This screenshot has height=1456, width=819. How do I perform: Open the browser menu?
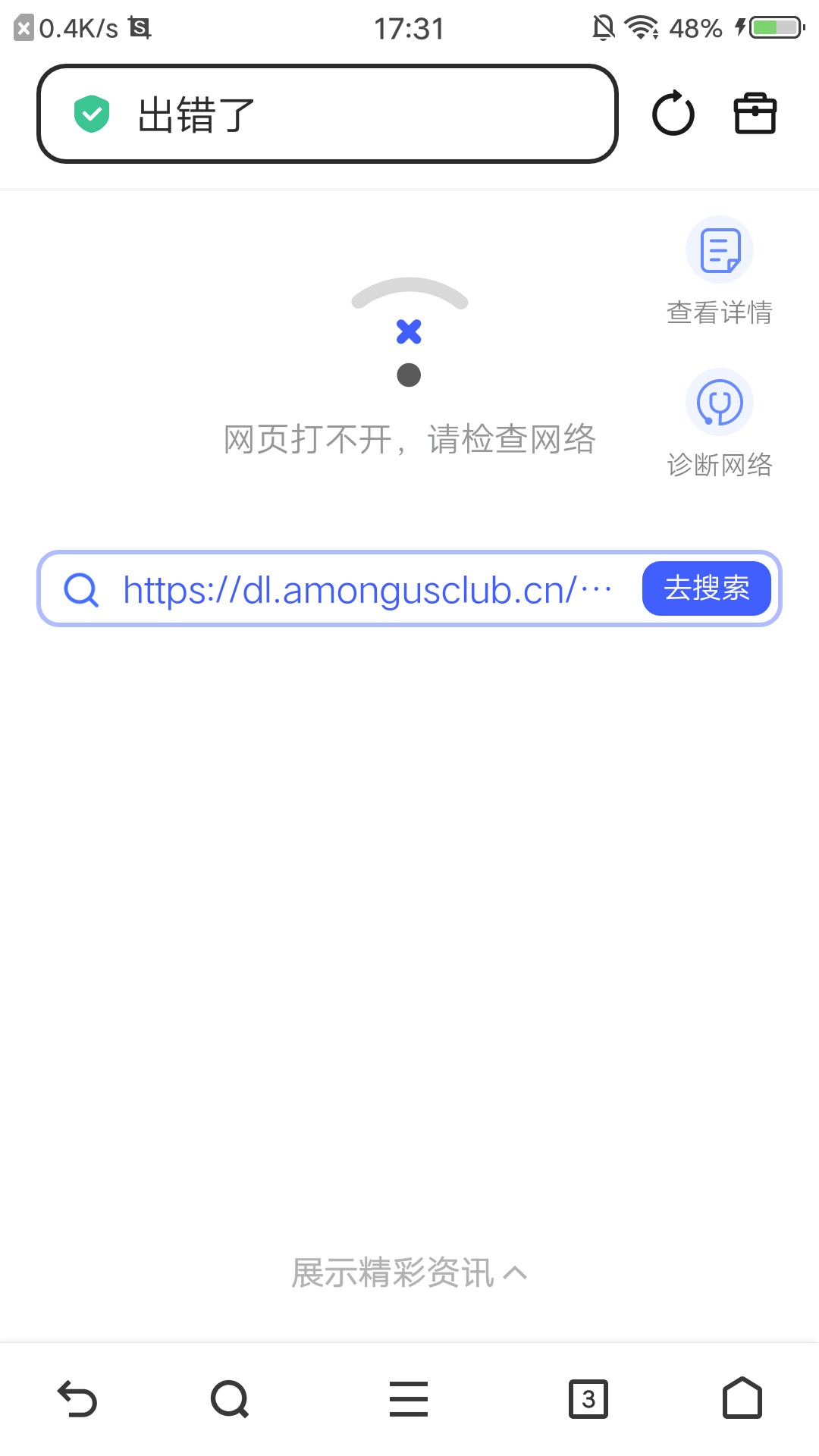coord(409,1398)
